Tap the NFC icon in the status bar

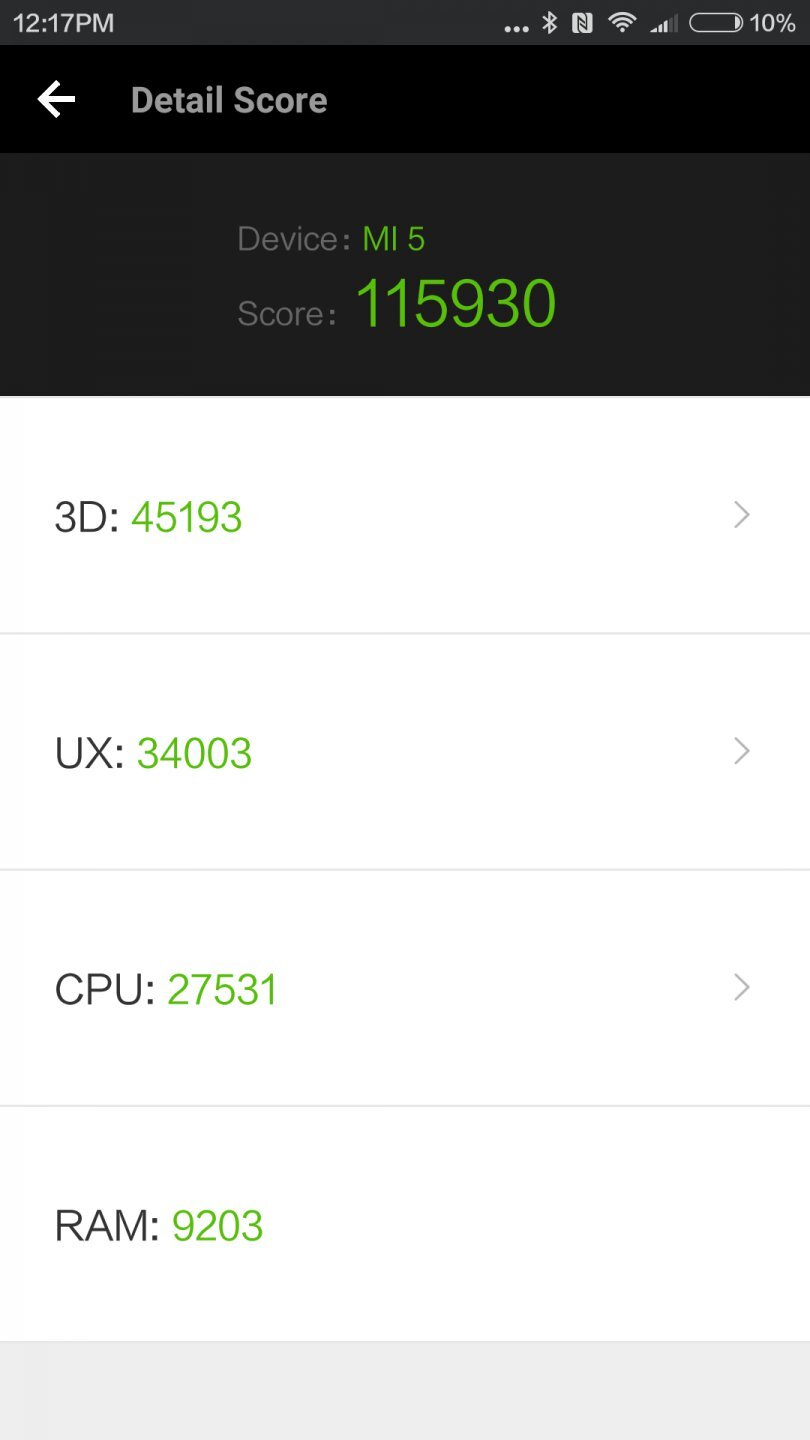tap(584, 22)
